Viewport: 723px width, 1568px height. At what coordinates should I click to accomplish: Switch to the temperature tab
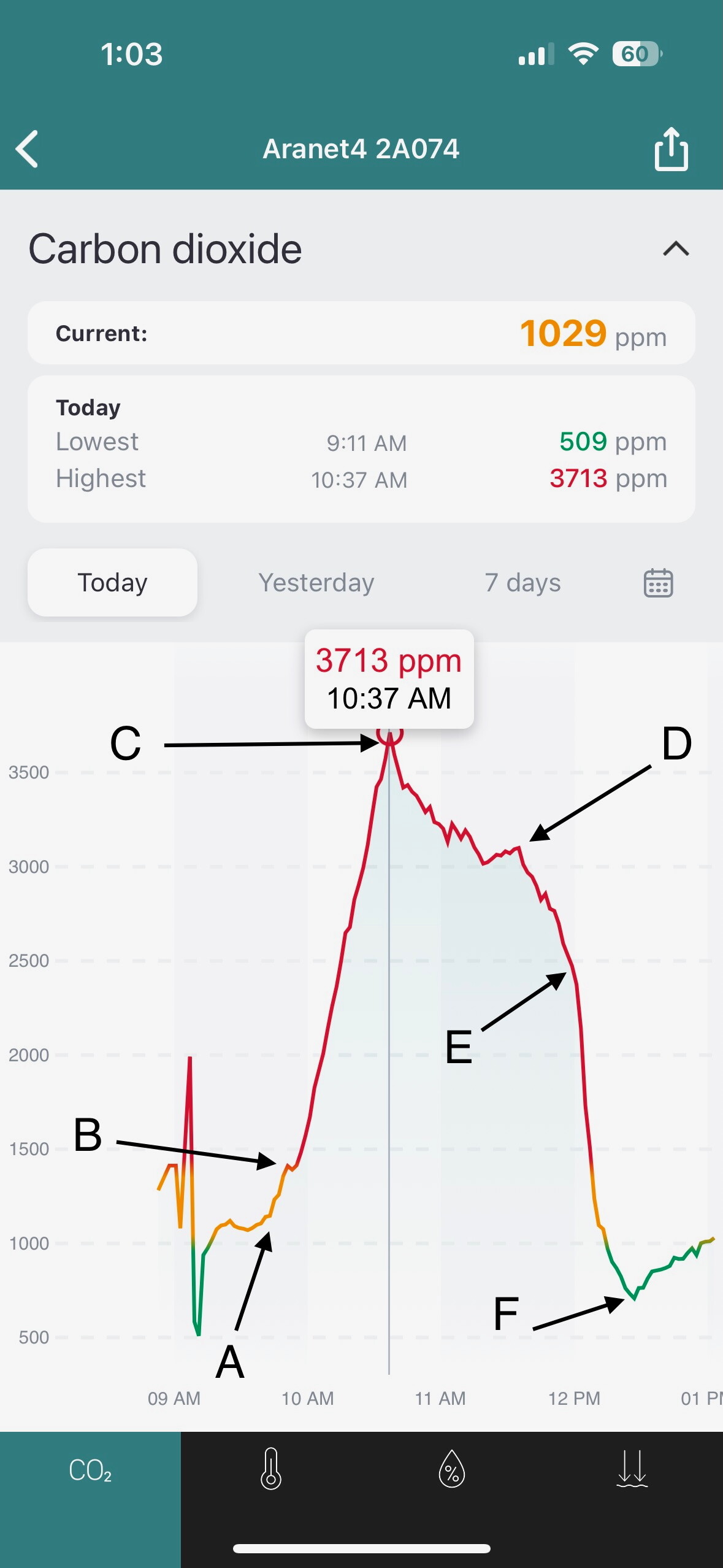click(x=271, y=1469)
